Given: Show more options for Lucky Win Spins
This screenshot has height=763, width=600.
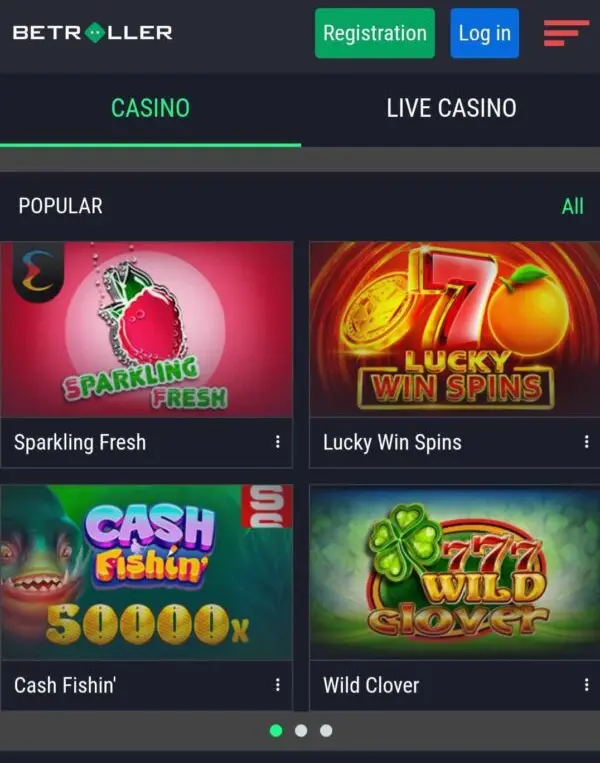Looking at the screenshot, I should click(x=586, y=442).
